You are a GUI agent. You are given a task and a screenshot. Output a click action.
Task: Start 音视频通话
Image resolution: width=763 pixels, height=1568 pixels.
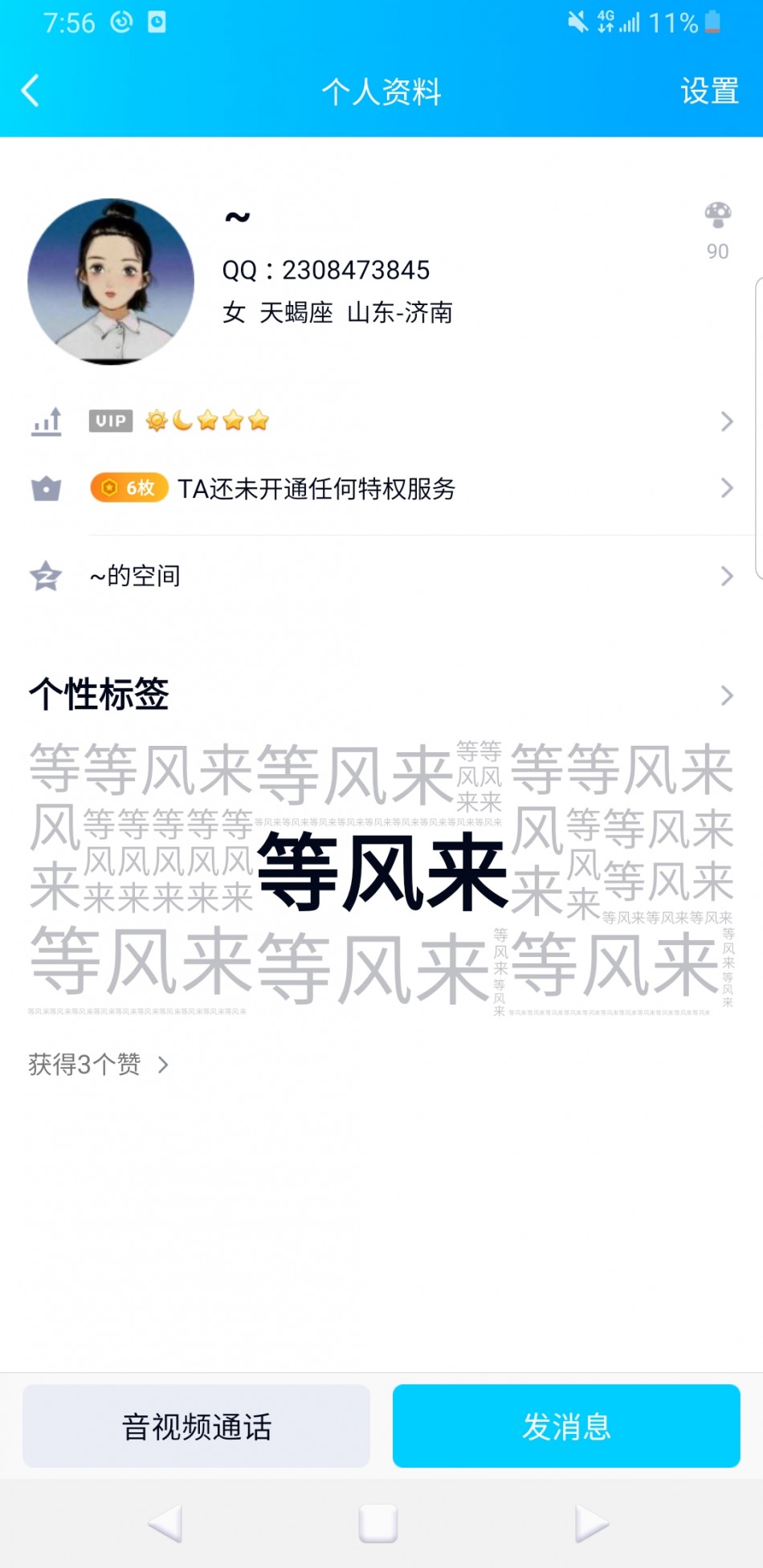click(x=196, y=1427)
